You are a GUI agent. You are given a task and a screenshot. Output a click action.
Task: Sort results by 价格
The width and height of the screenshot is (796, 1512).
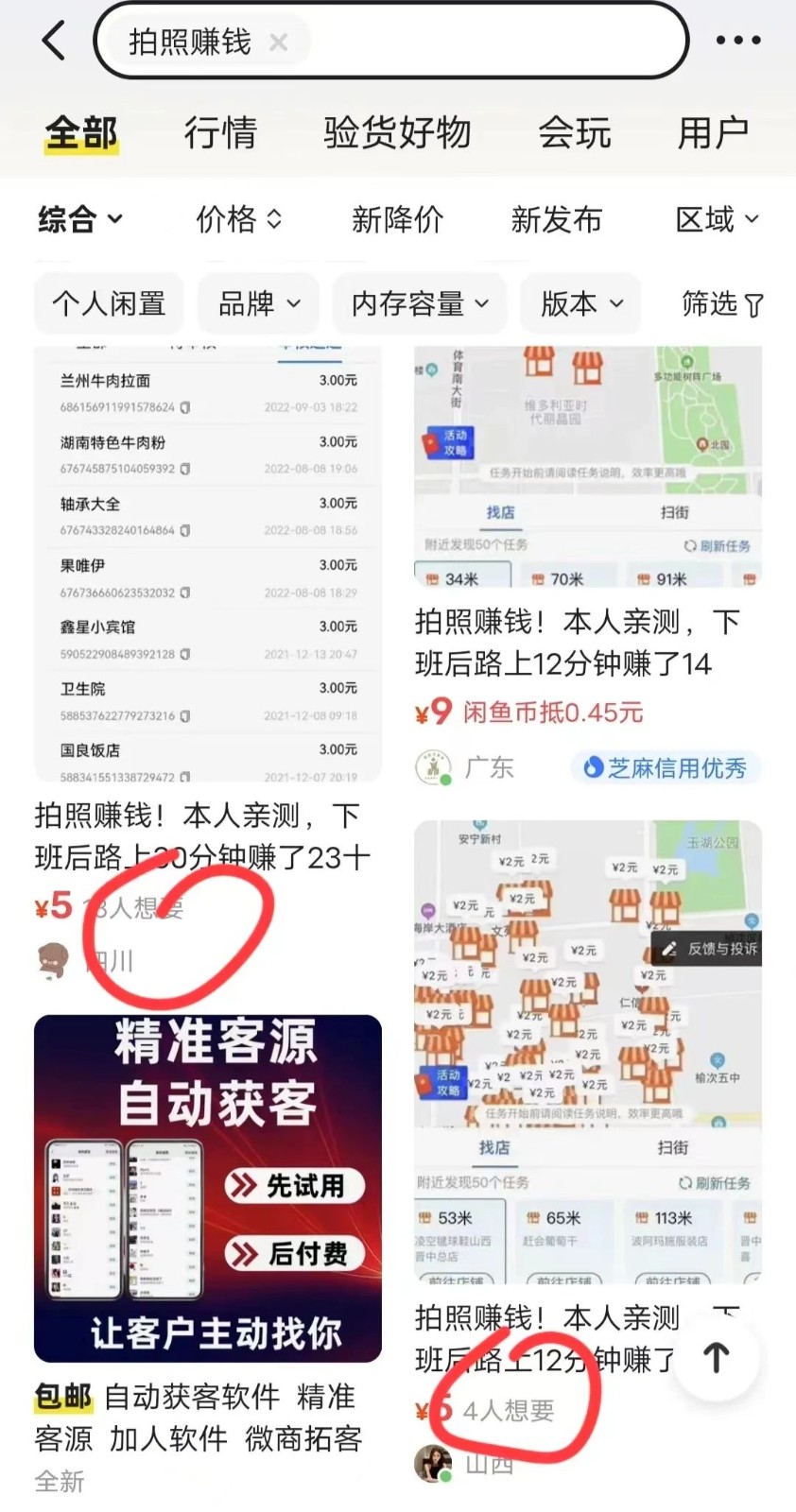(x=238, y=220)
